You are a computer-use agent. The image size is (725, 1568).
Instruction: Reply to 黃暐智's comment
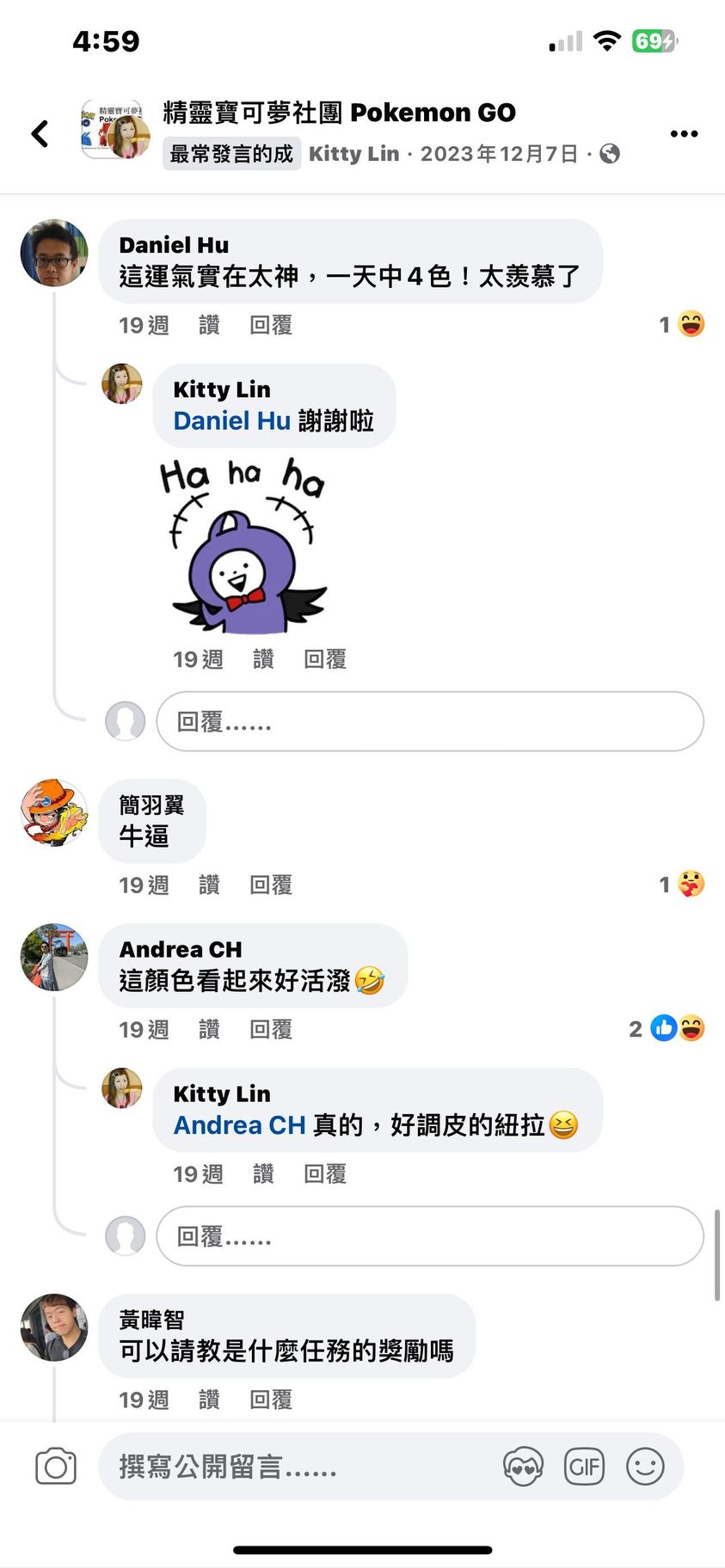(271, 1400)
